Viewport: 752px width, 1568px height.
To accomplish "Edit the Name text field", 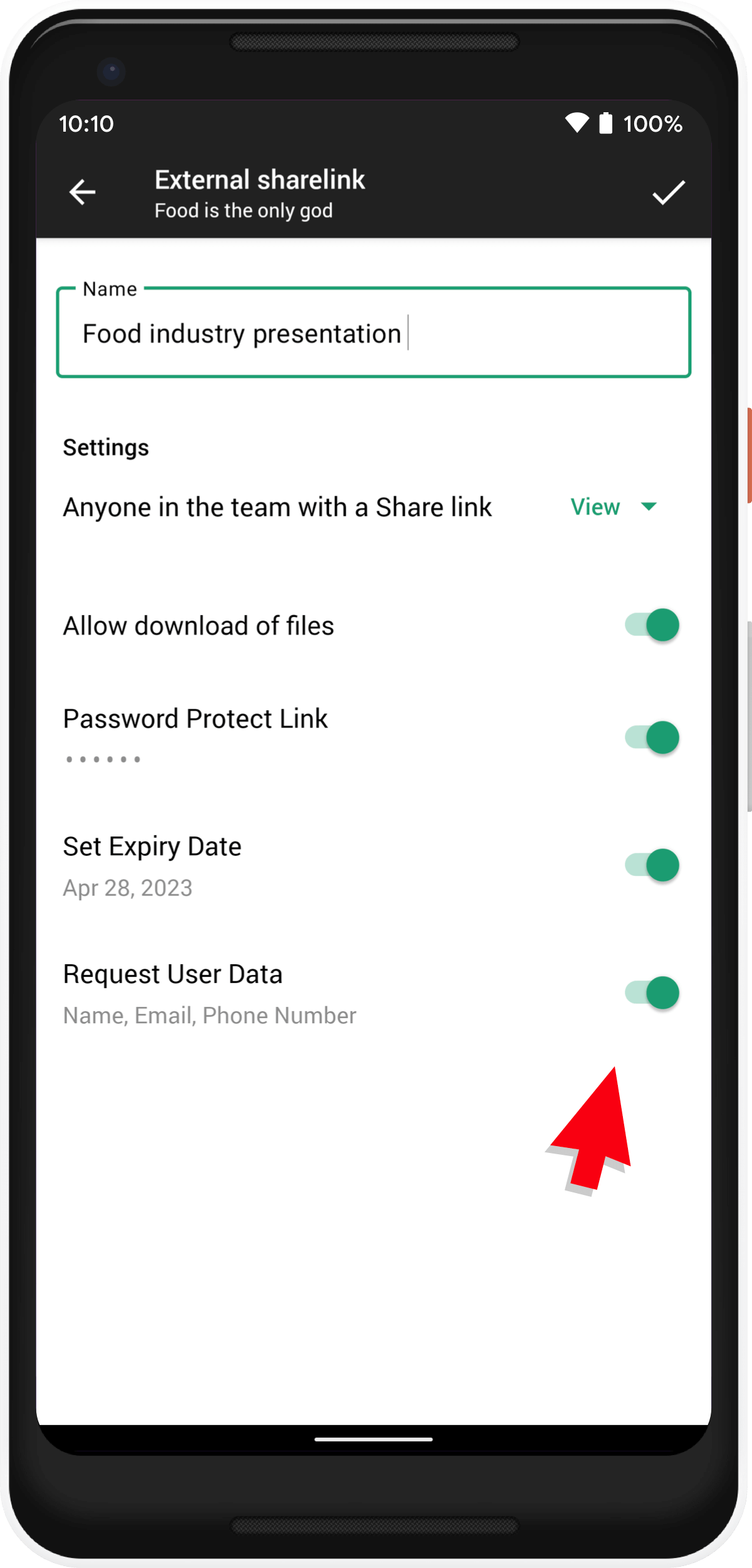I will (x=373, y=332).
